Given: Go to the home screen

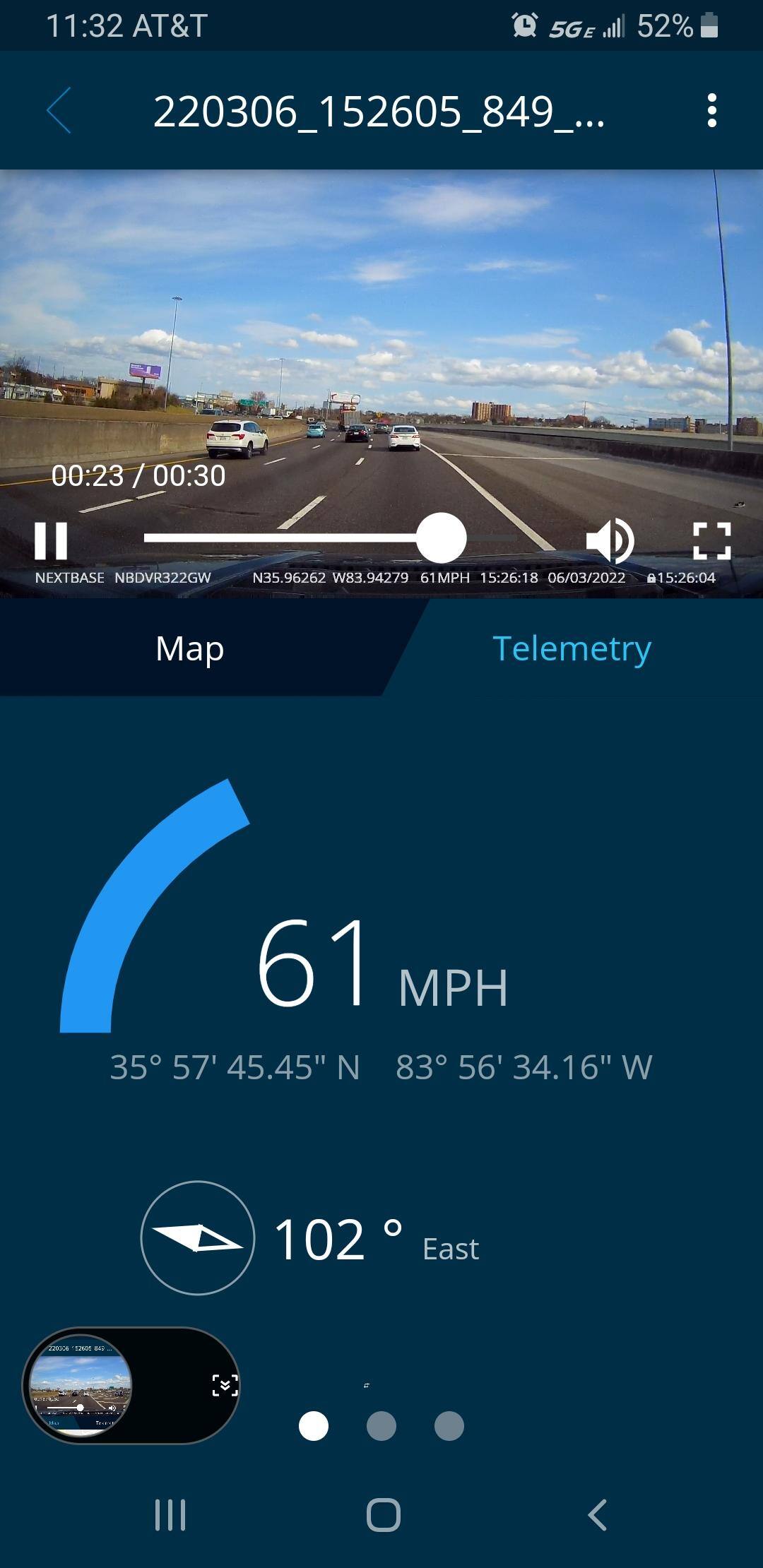Looking at the screenshot, I should (384, 1515).
